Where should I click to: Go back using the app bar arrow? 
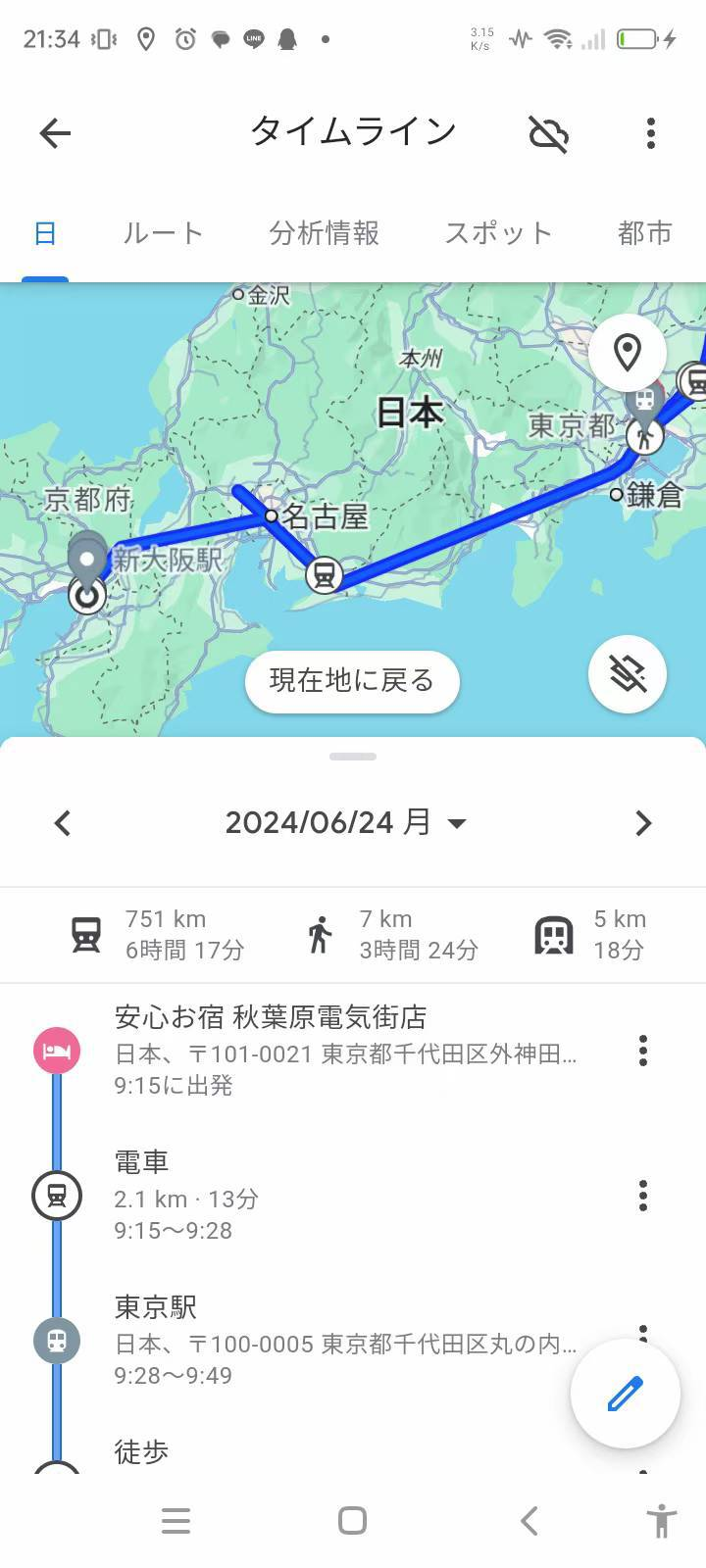pos(55,133)
